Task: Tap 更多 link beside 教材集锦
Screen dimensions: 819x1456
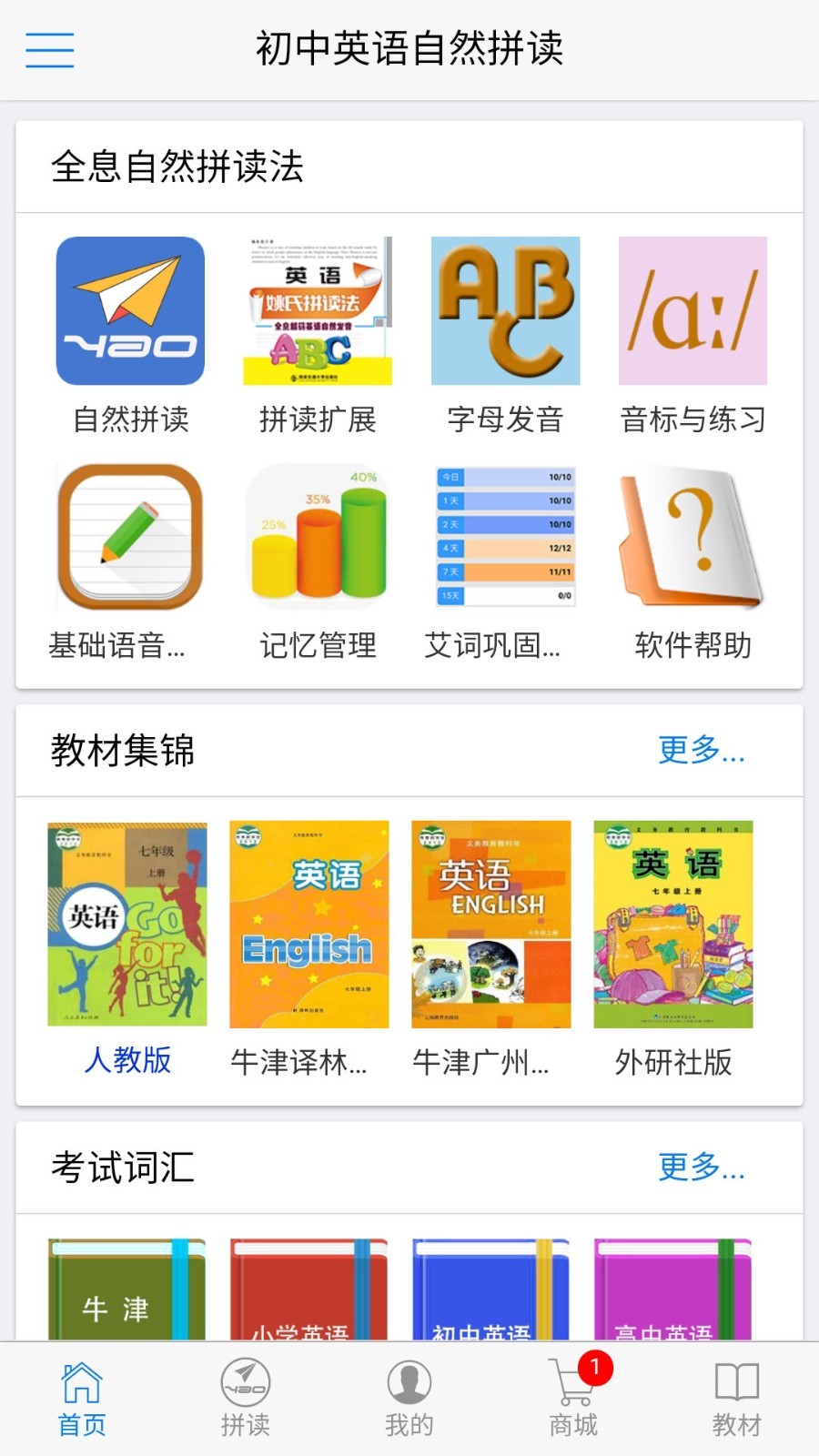Action: tap(701, 751)
